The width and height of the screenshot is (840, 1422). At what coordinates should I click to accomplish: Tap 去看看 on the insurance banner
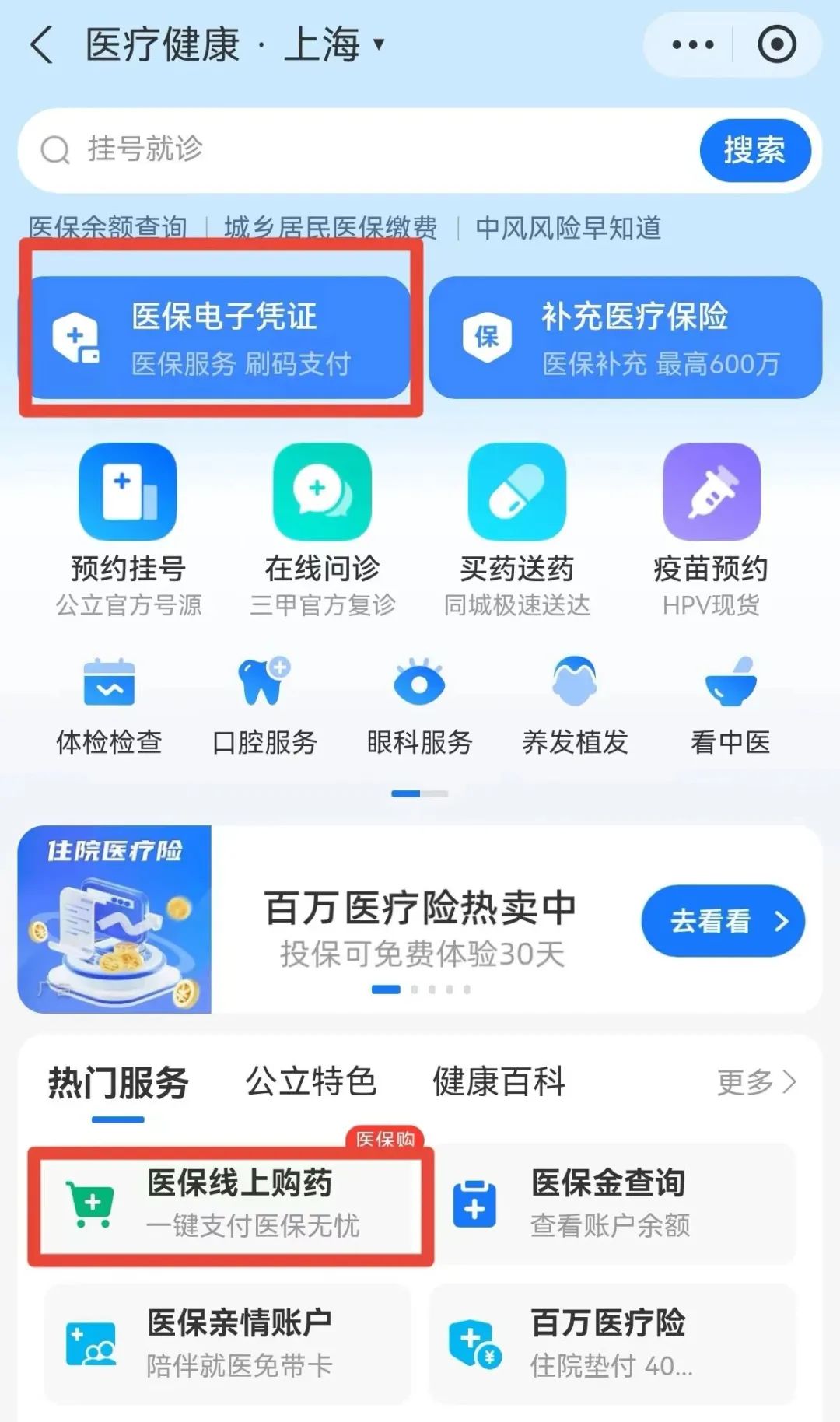coord(722,921)
